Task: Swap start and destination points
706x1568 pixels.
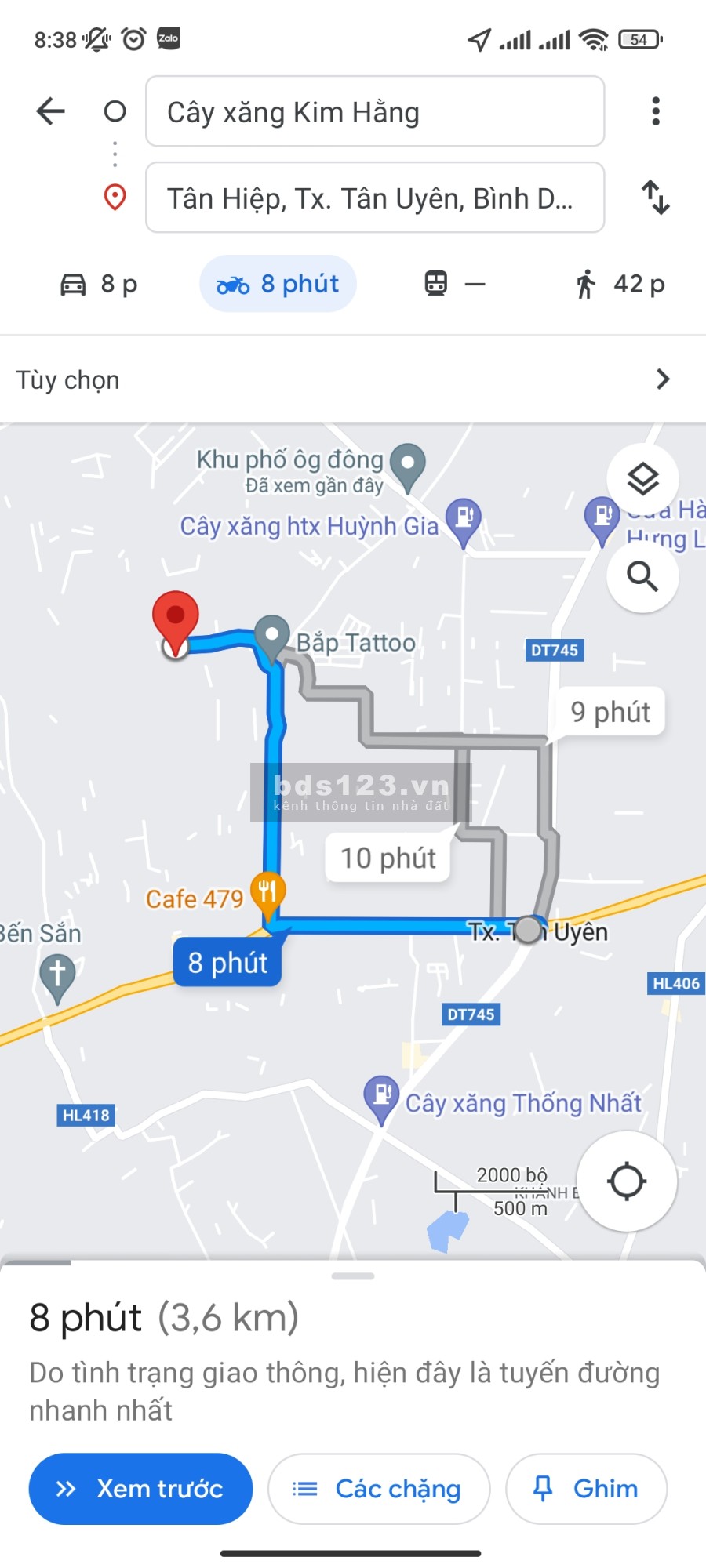Action: [x=655, y=198]
